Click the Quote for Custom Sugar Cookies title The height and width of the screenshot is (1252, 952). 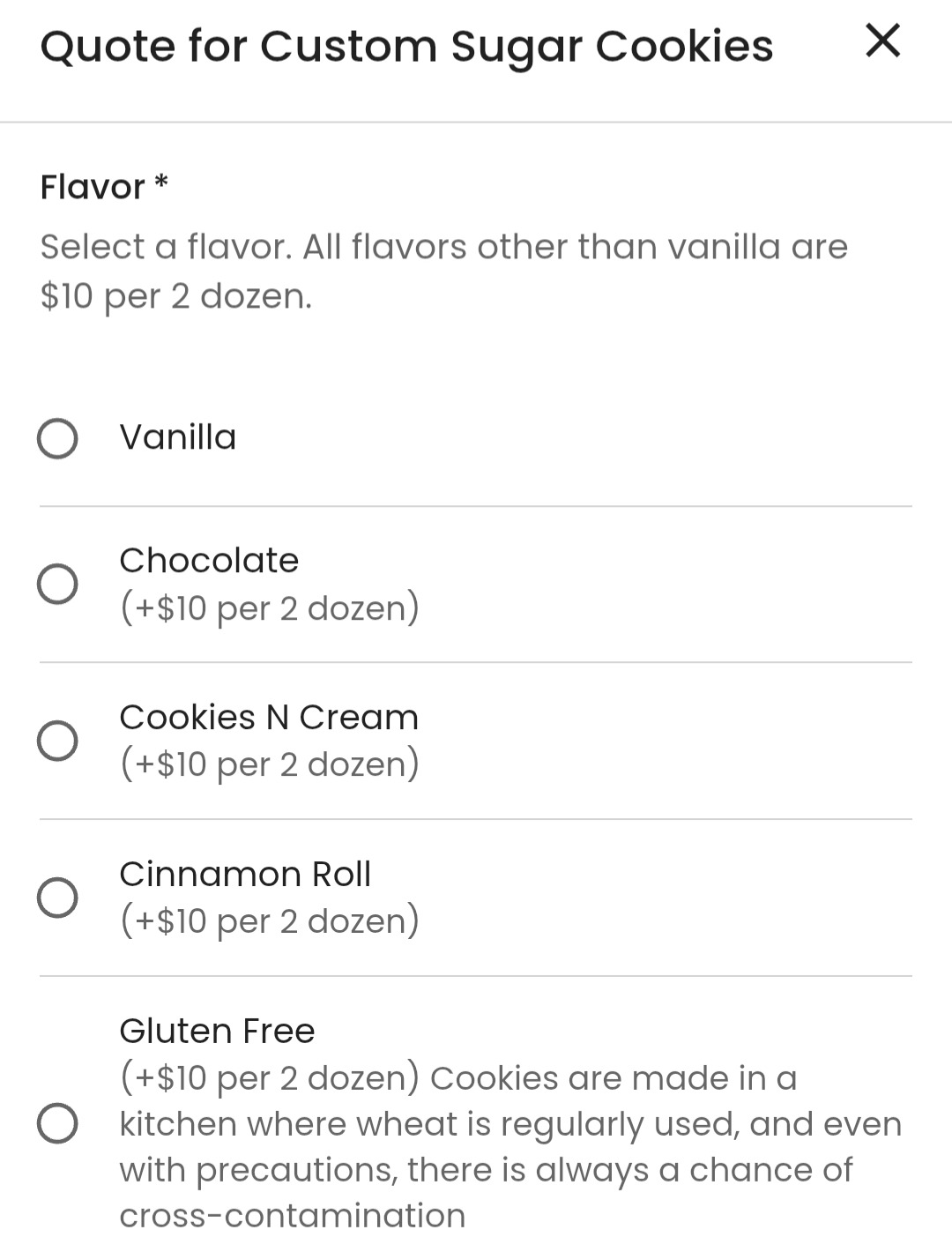coord(407,46)
